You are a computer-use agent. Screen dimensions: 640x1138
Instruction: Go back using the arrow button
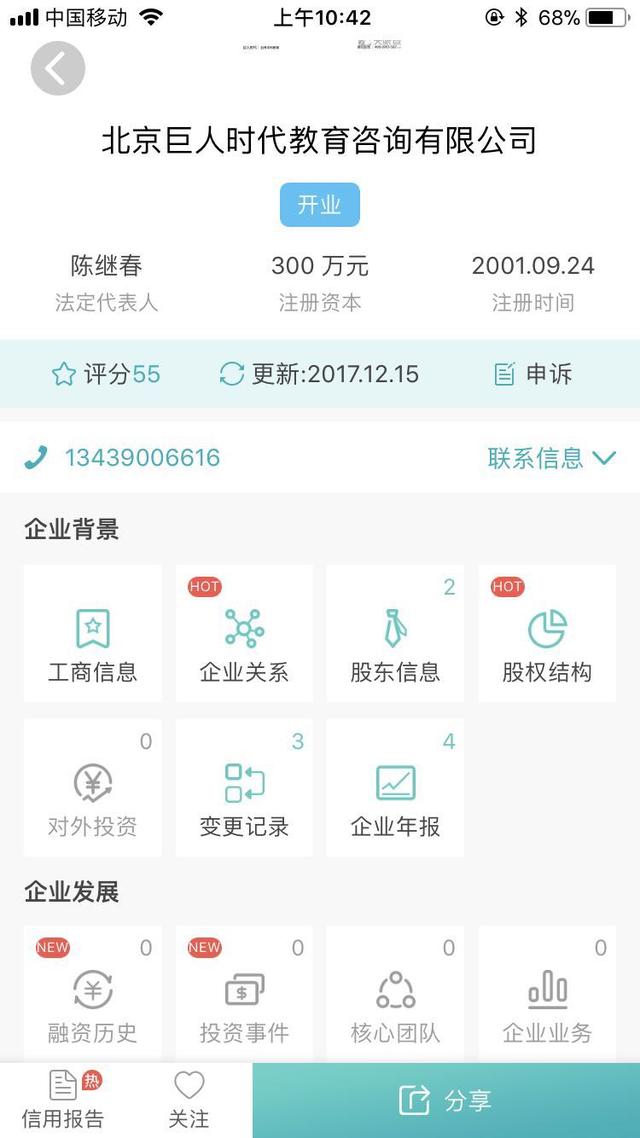57,69
